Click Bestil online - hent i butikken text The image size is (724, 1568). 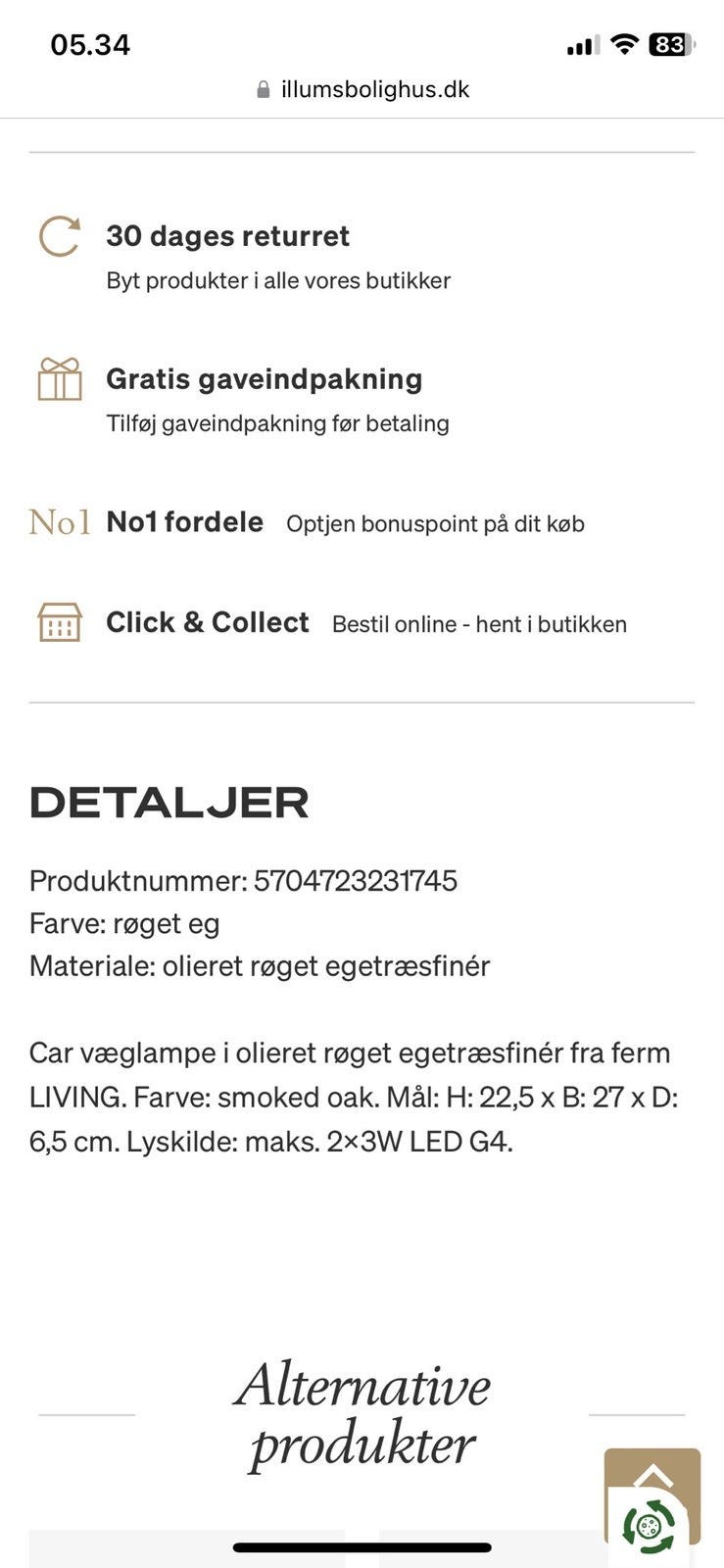click(x=477, y=623)
